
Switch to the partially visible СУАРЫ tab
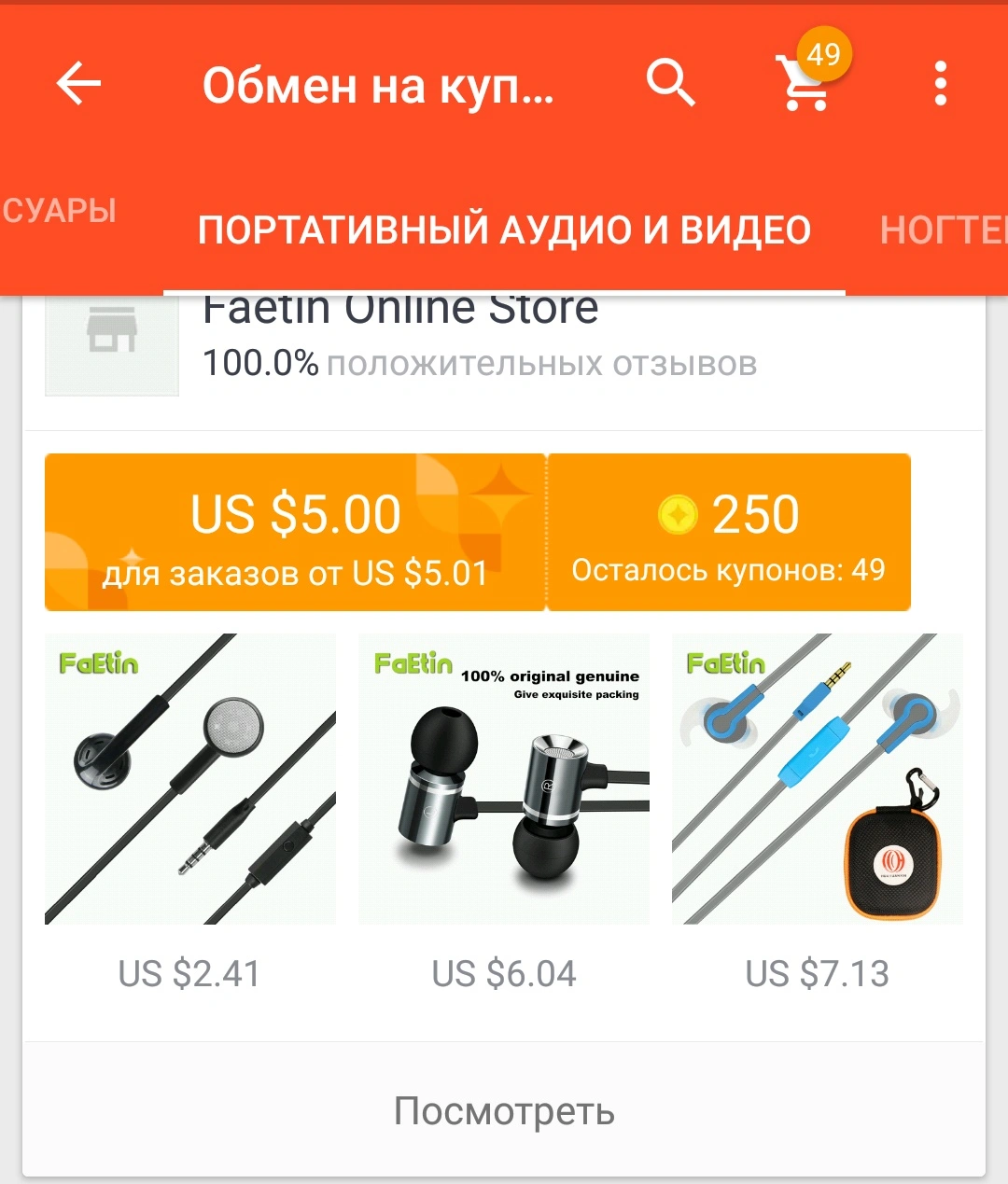tap(59, 211)
